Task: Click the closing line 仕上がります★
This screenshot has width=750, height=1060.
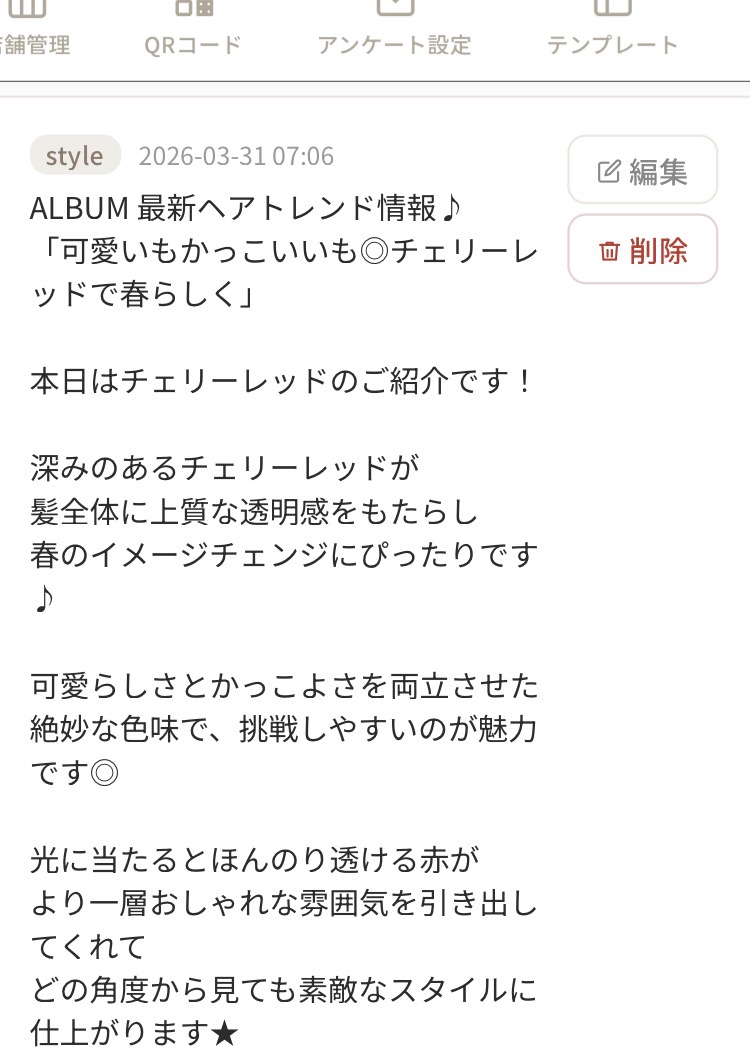Action: click(x=128, y=1034)
